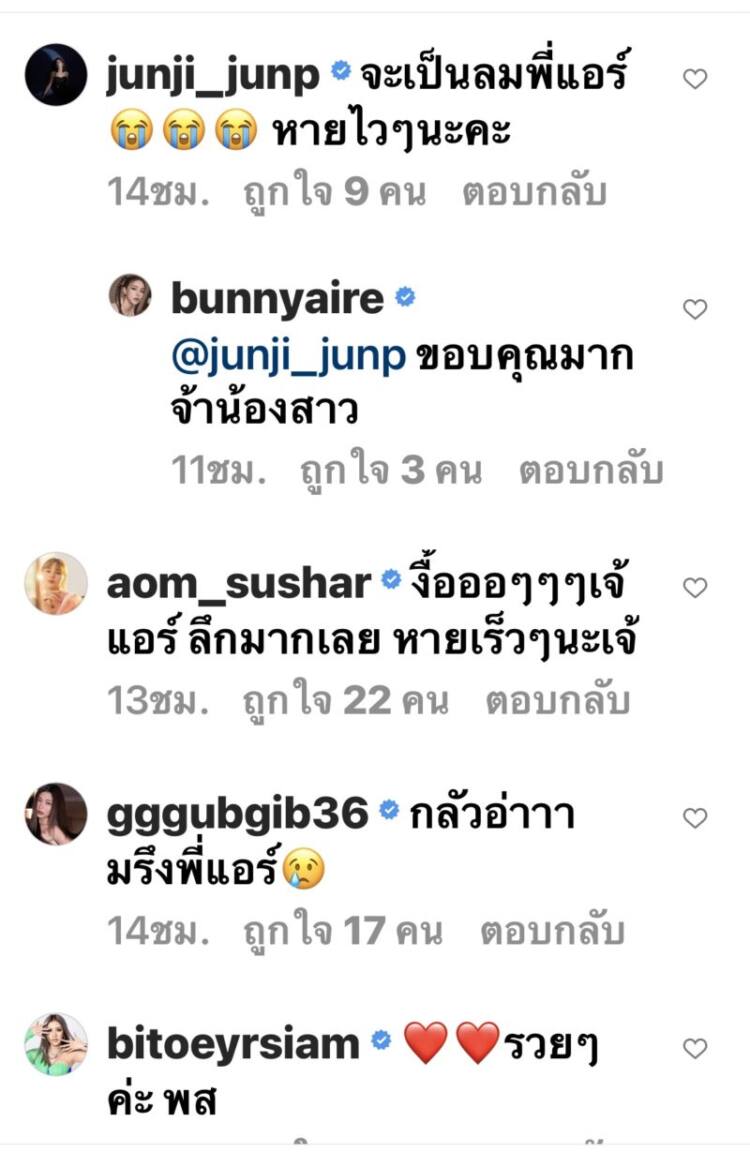
Task: Open junji_junp's profile picture
Action: (x=55, y=75)
